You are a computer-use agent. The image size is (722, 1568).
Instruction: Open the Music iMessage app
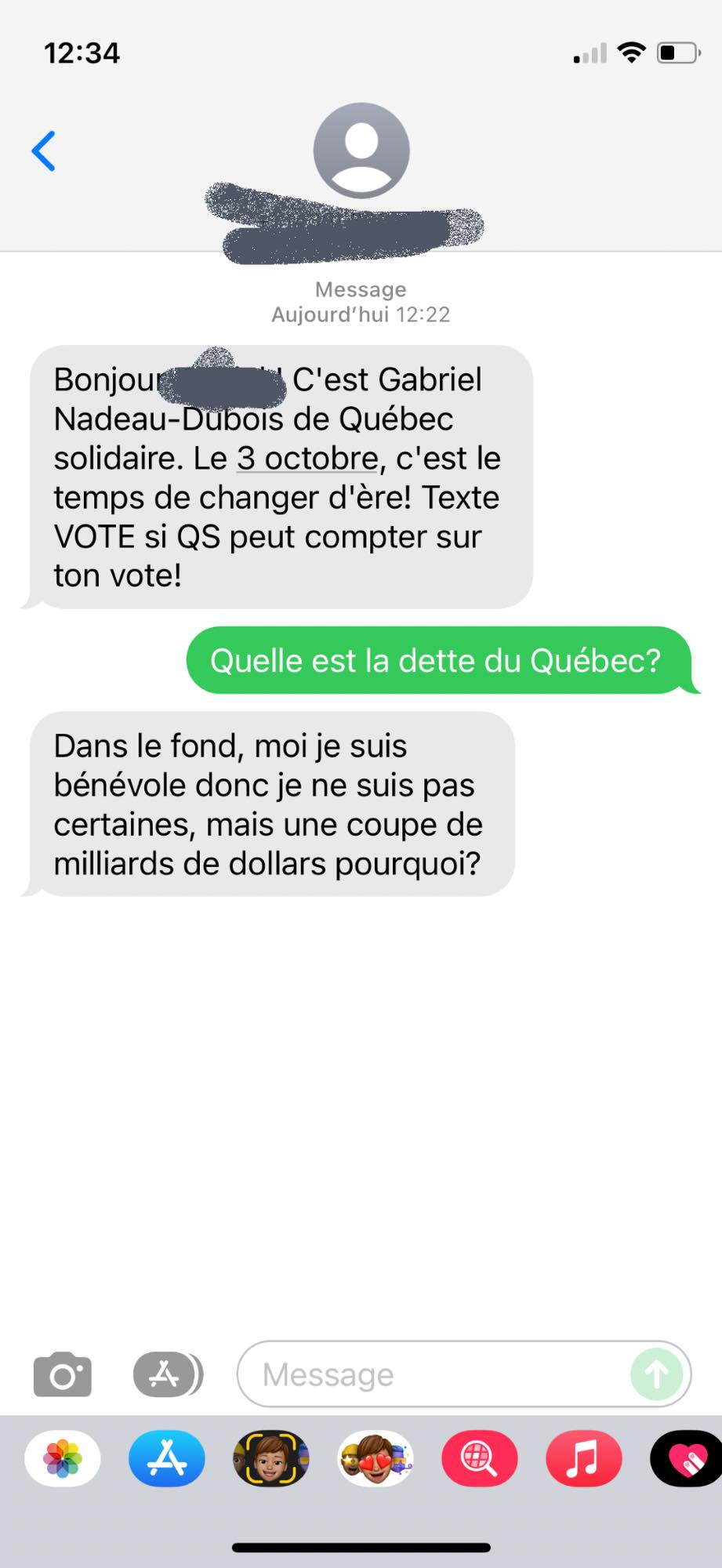(584, 1459)
